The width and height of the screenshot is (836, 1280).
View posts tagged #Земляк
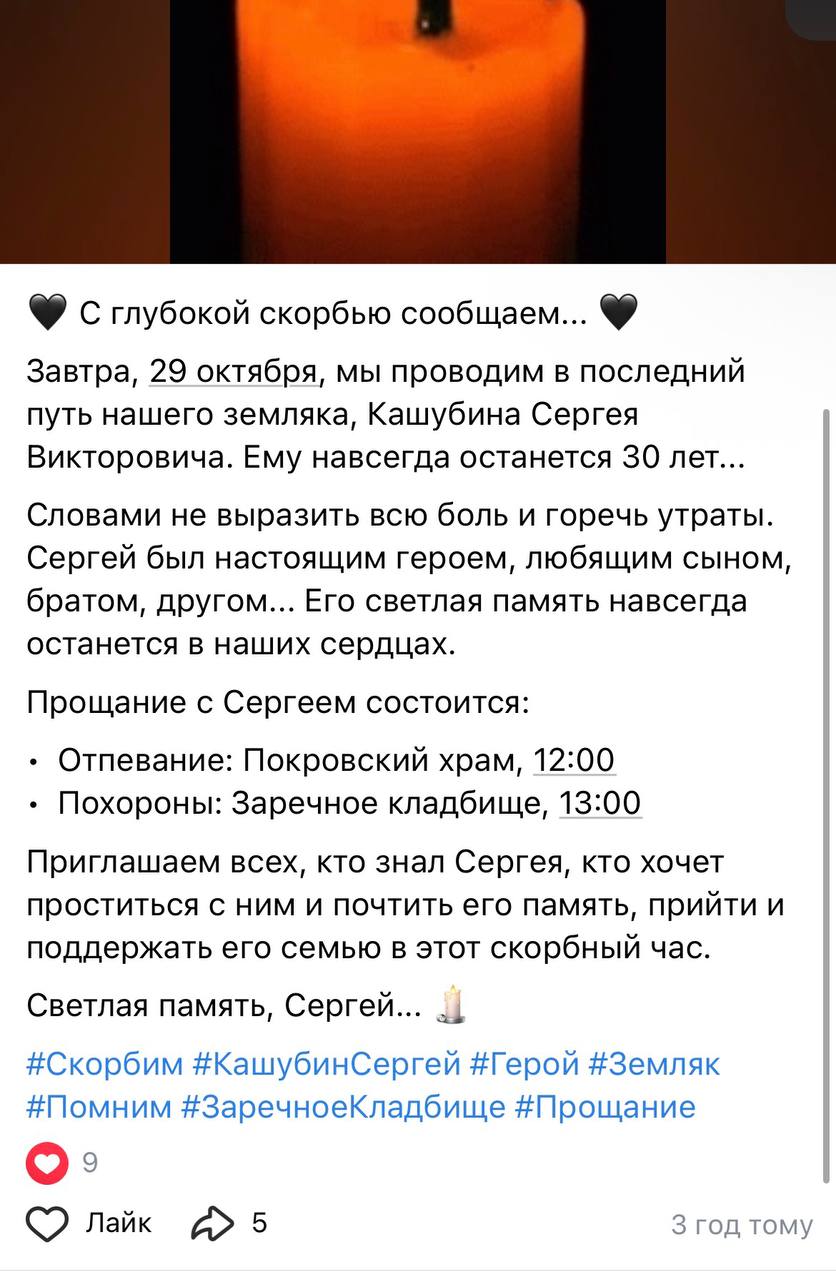[654, 1063]
